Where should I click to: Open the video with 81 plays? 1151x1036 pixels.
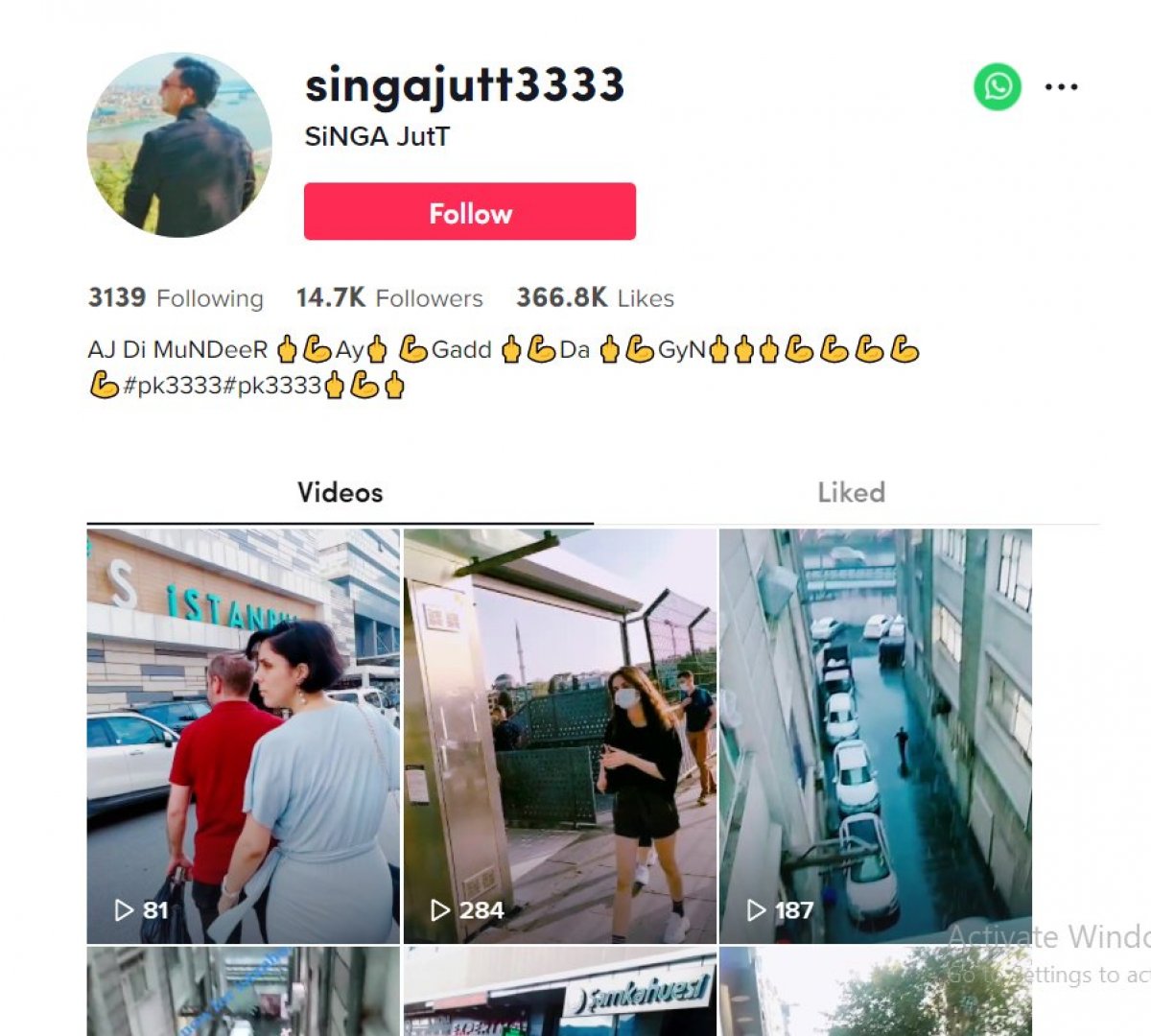[243, 736]
